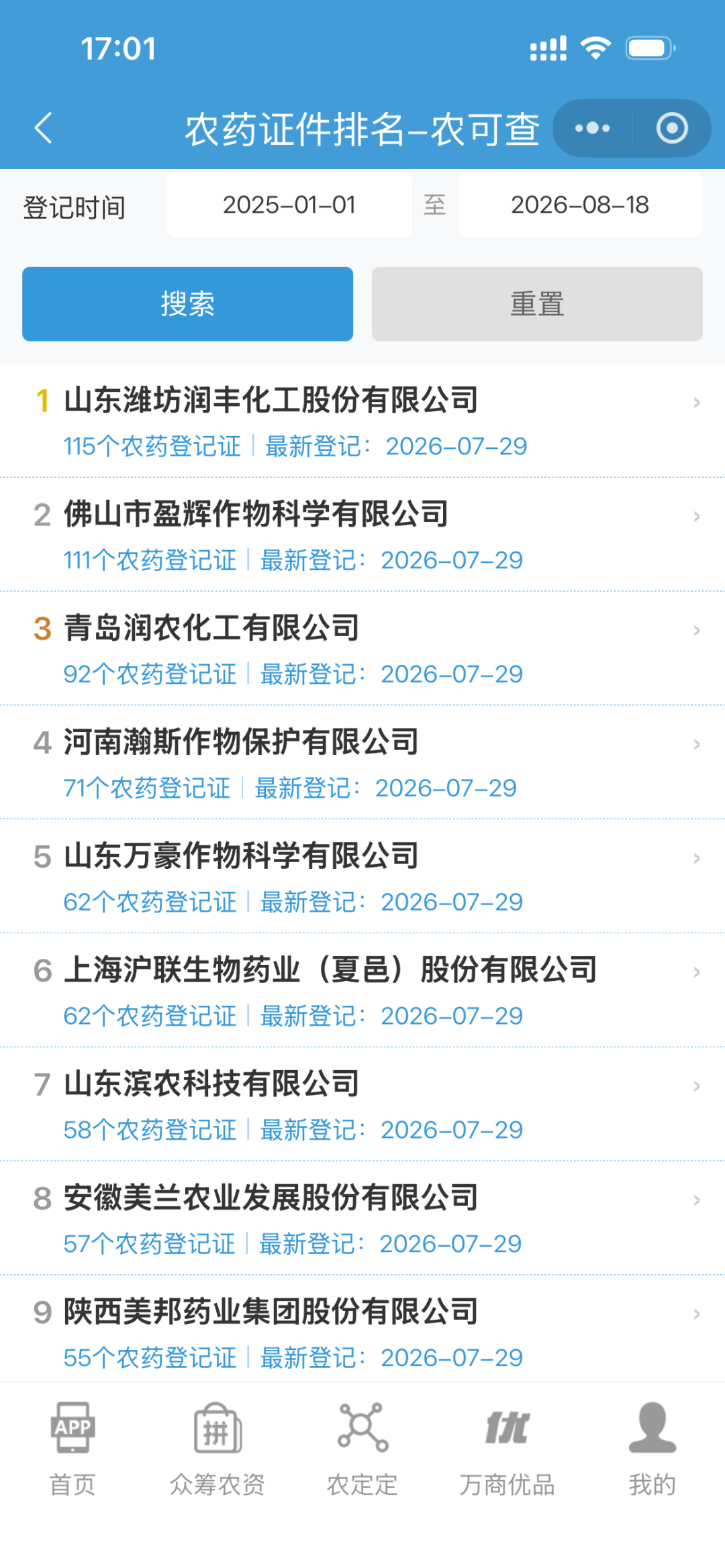Switch to the 首页 tab
725x1568 pixels.
tap(72, 1449)
